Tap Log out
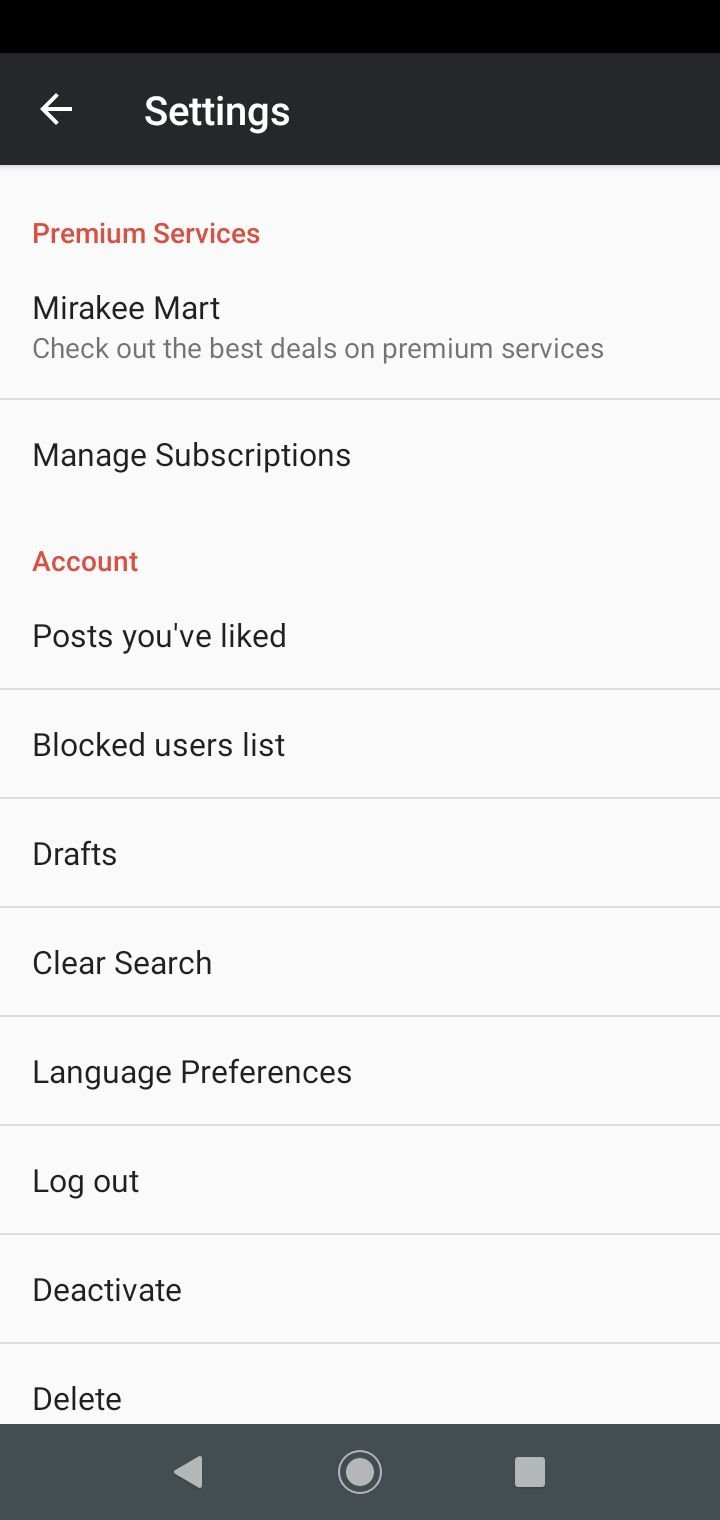Viewport: 720px width, 1520px height. tap(360, 1181)
